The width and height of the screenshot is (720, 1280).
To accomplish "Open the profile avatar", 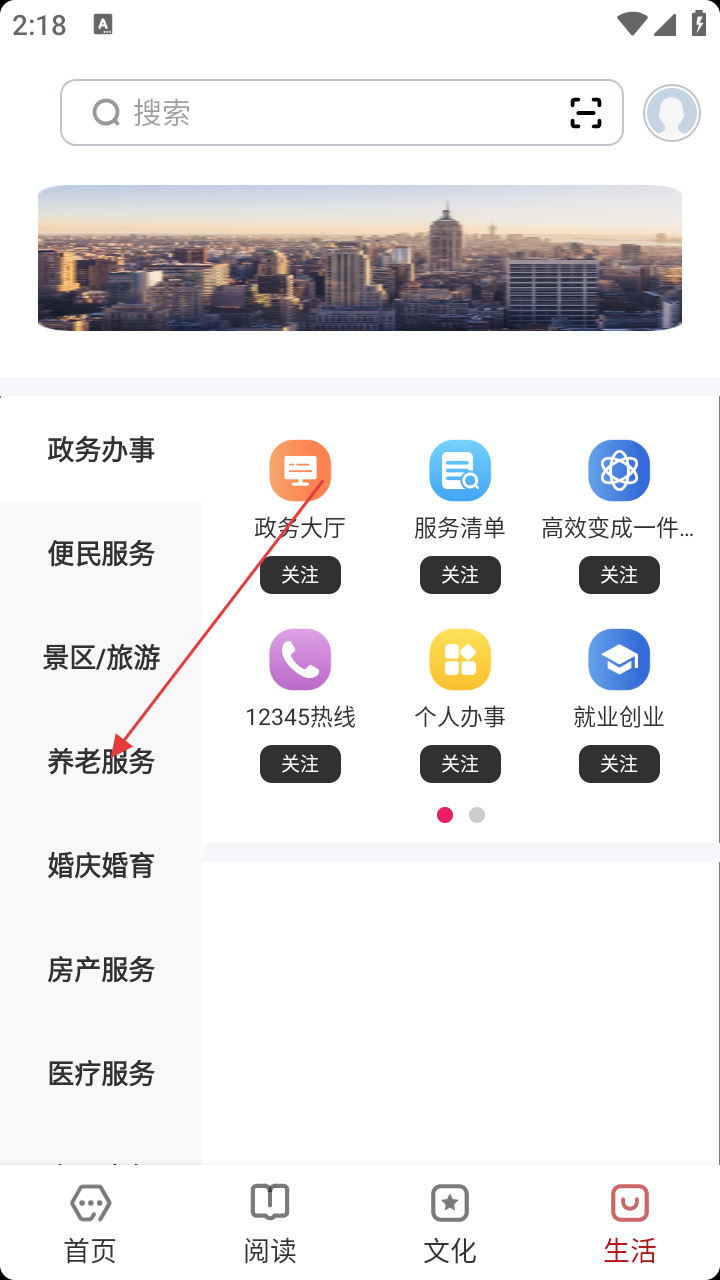I will click(x=671, y=113).
